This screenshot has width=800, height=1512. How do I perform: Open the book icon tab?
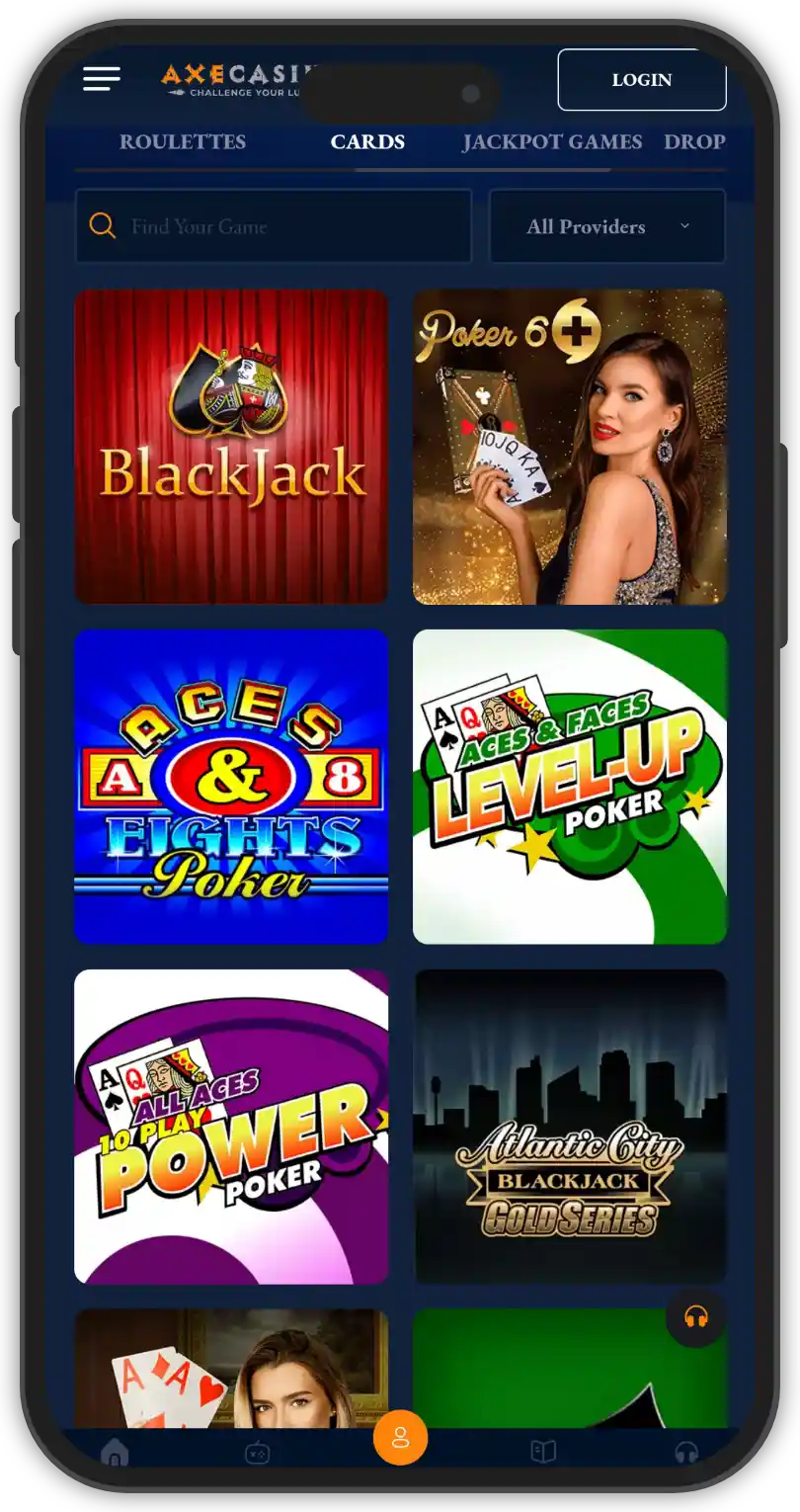[543, 1452]
